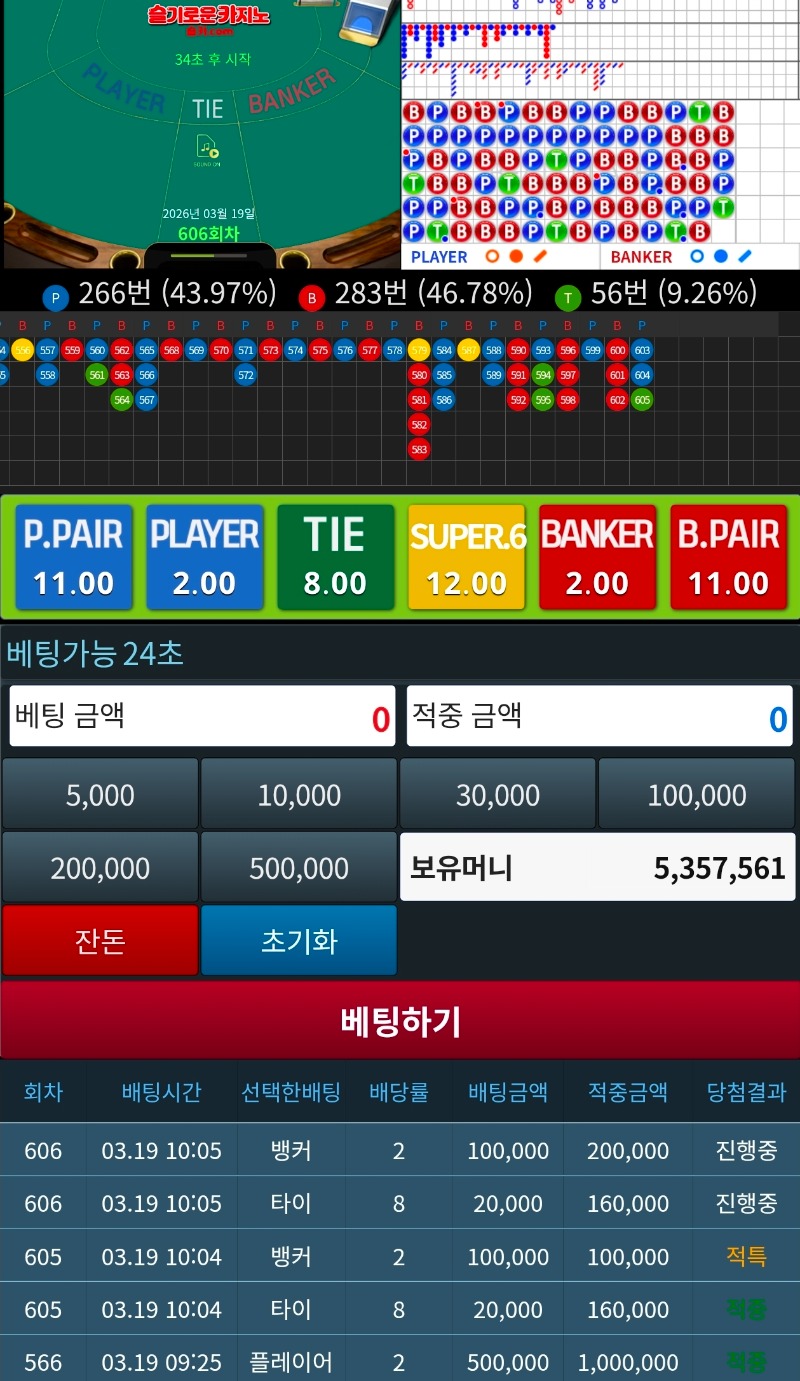Pick the TIE 8.00 bet

335,557
